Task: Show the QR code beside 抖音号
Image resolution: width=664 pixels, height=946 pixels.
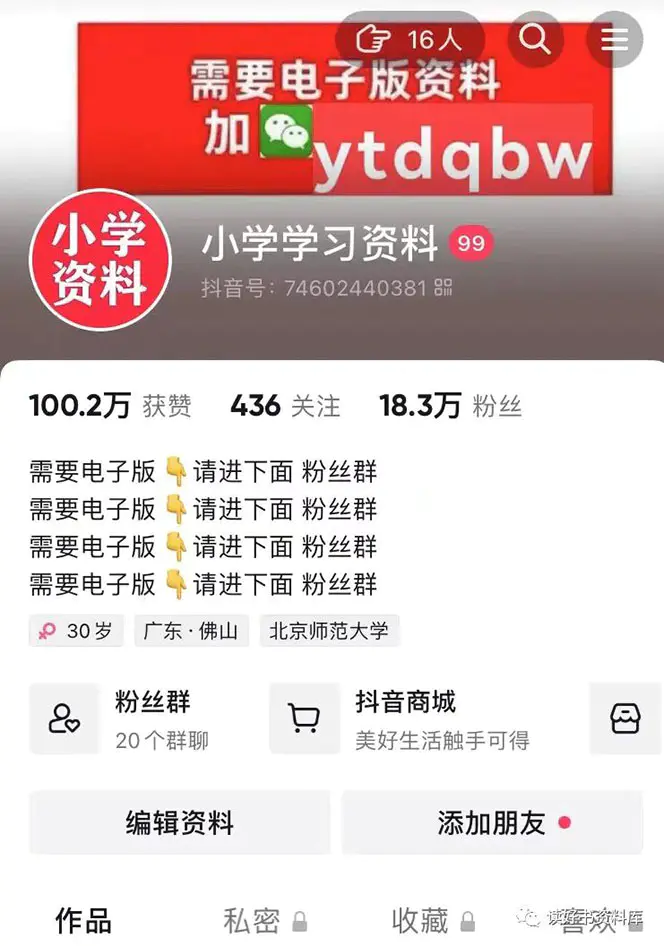Action: pos(444,289)
